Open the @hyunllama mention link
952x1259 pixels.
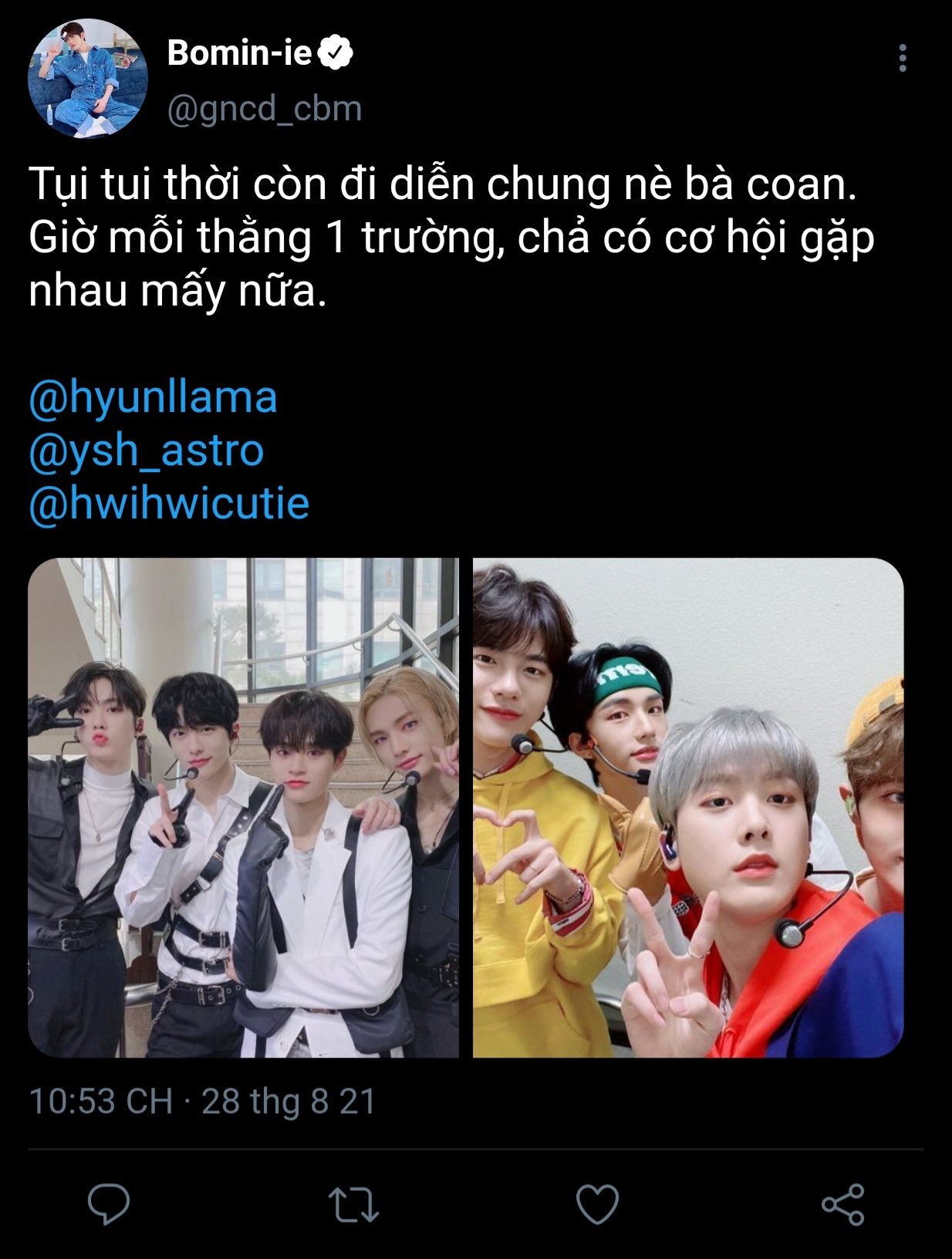(x=153, y=398)
